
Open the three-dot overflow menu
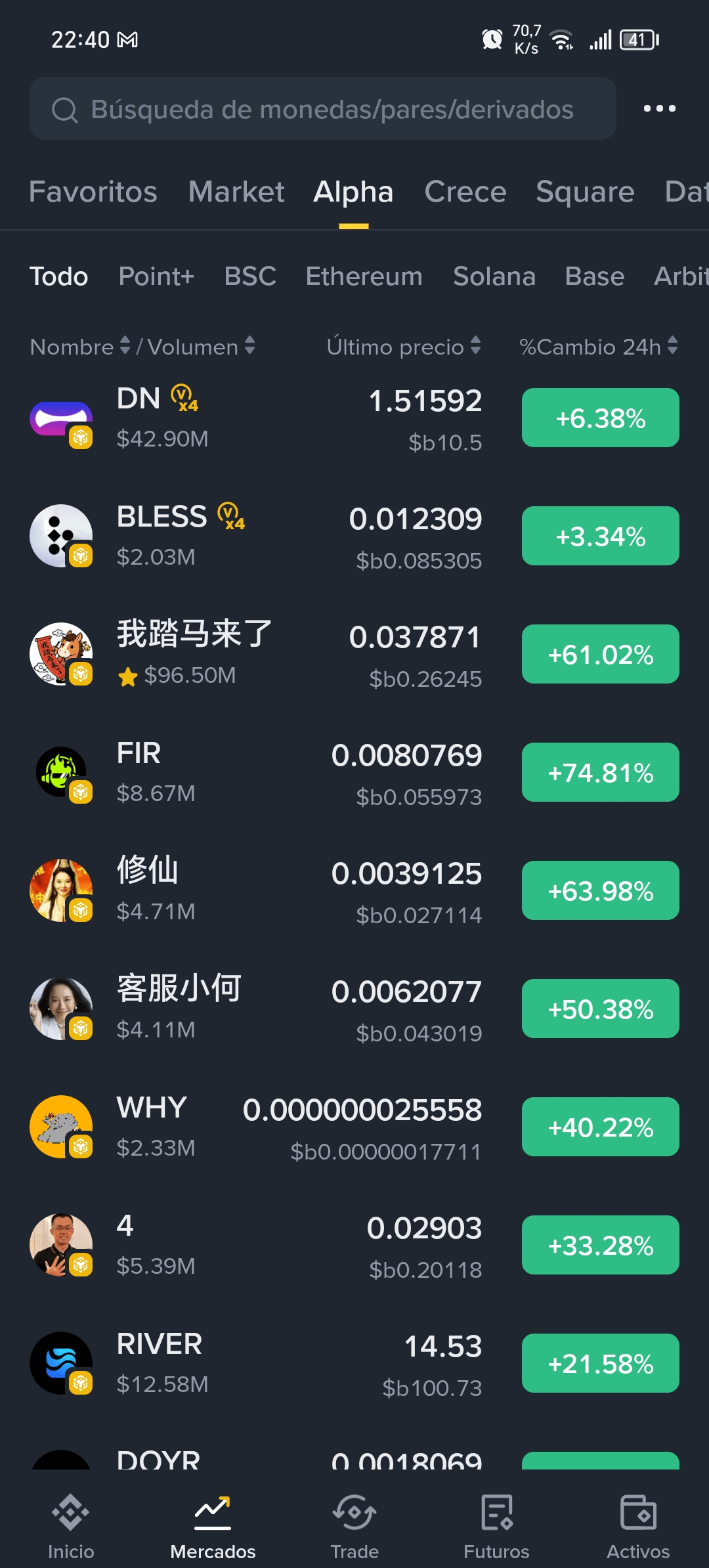tap(659, 109)
